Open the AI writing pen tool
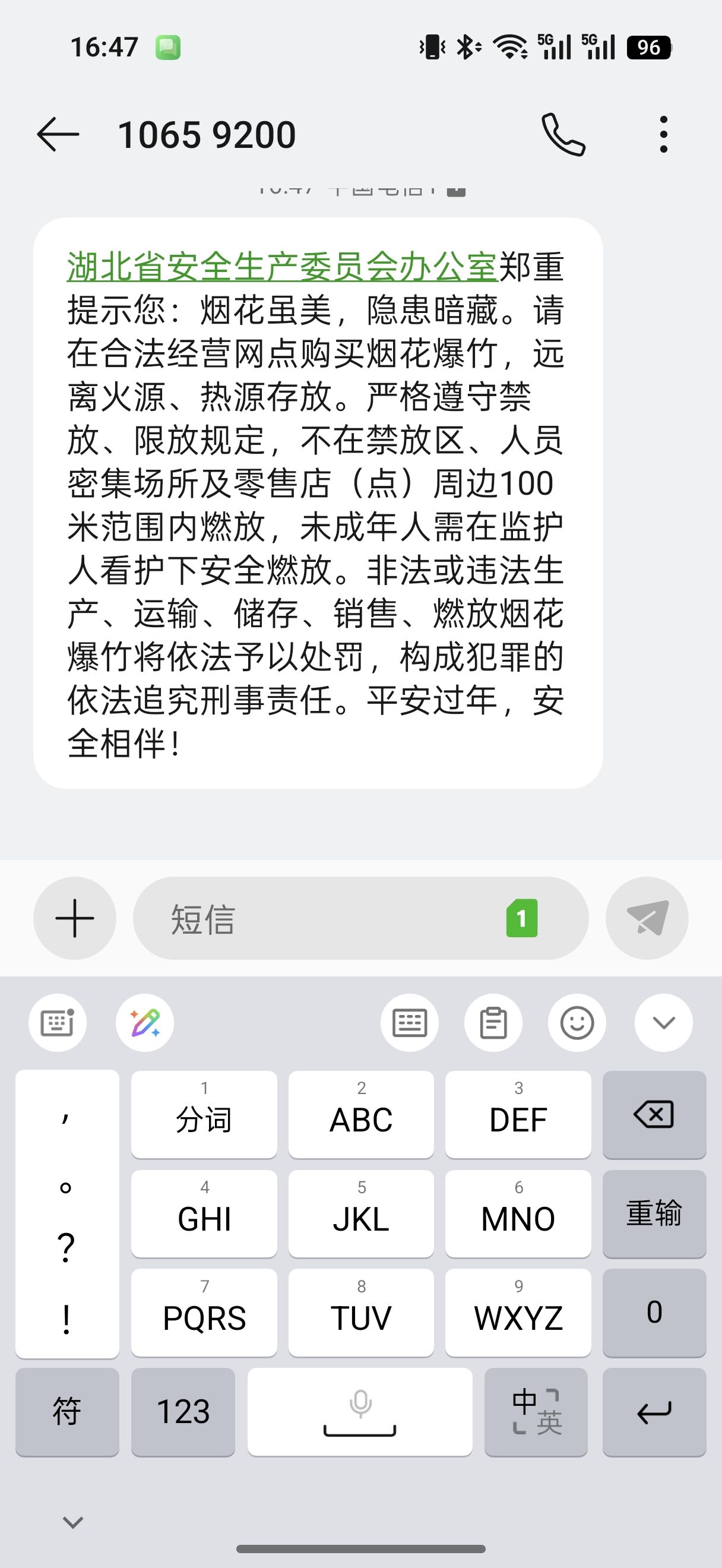The width and height of the screenshot is (722, 1568). coord(145,1023)
